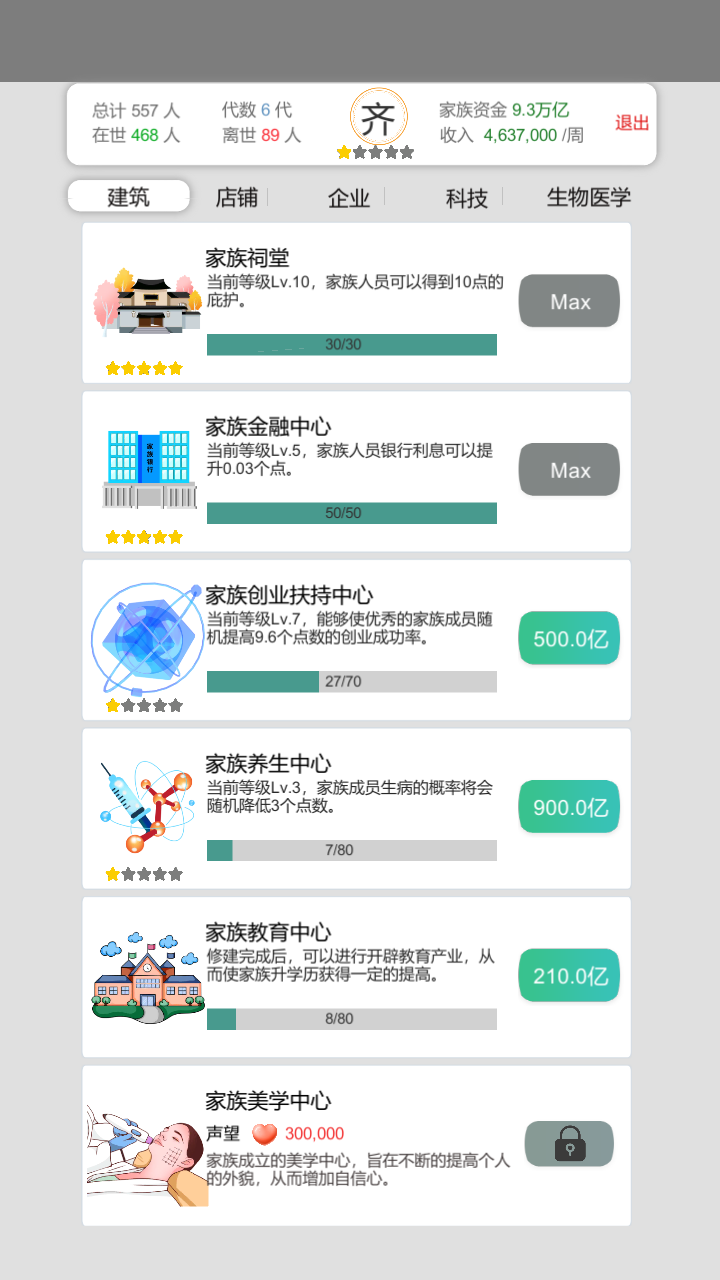Select the 生物医学 tab
The width and height of the screenshot is (720, 1280).
coord(588,197)
